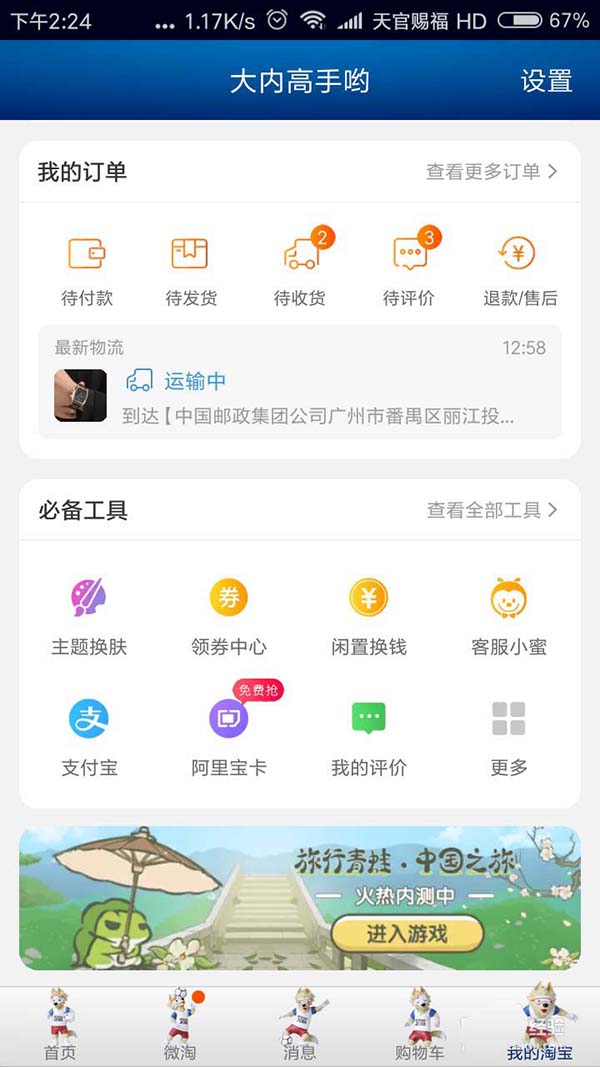View all tools via 查看全部工具

tap(491, 511)
